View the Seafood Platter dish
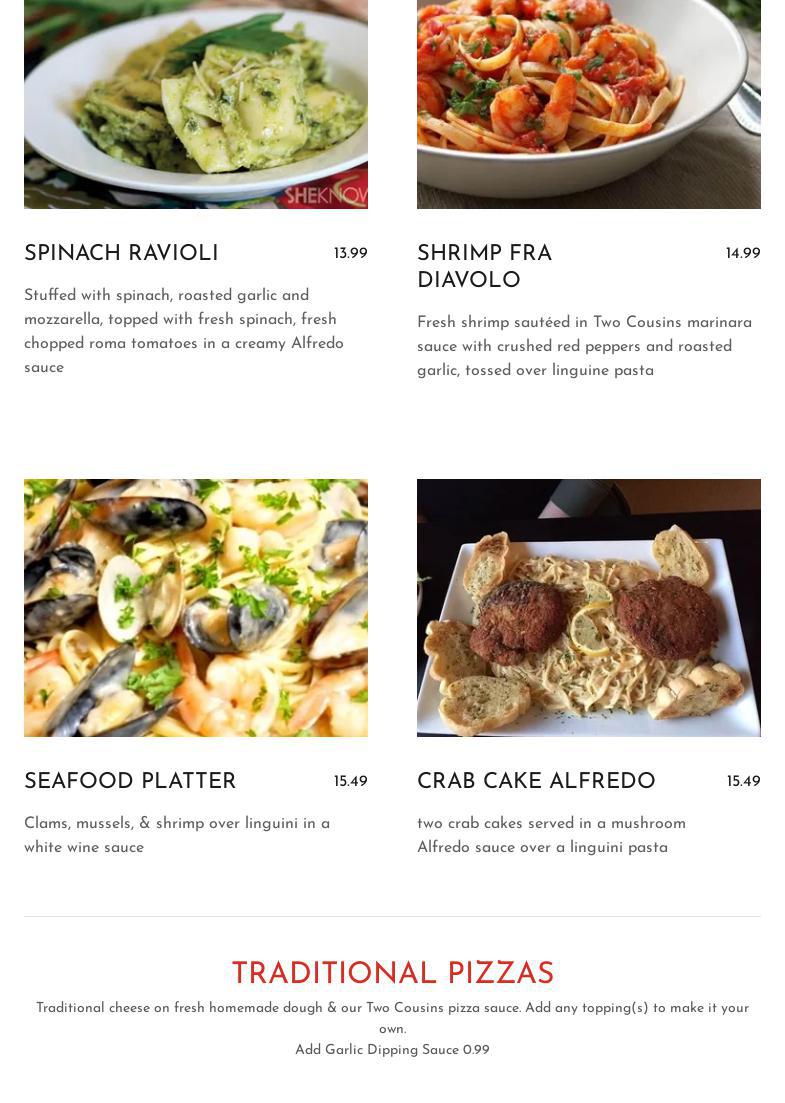Viewport: 785px width, 1103px height. click(130, 782)
